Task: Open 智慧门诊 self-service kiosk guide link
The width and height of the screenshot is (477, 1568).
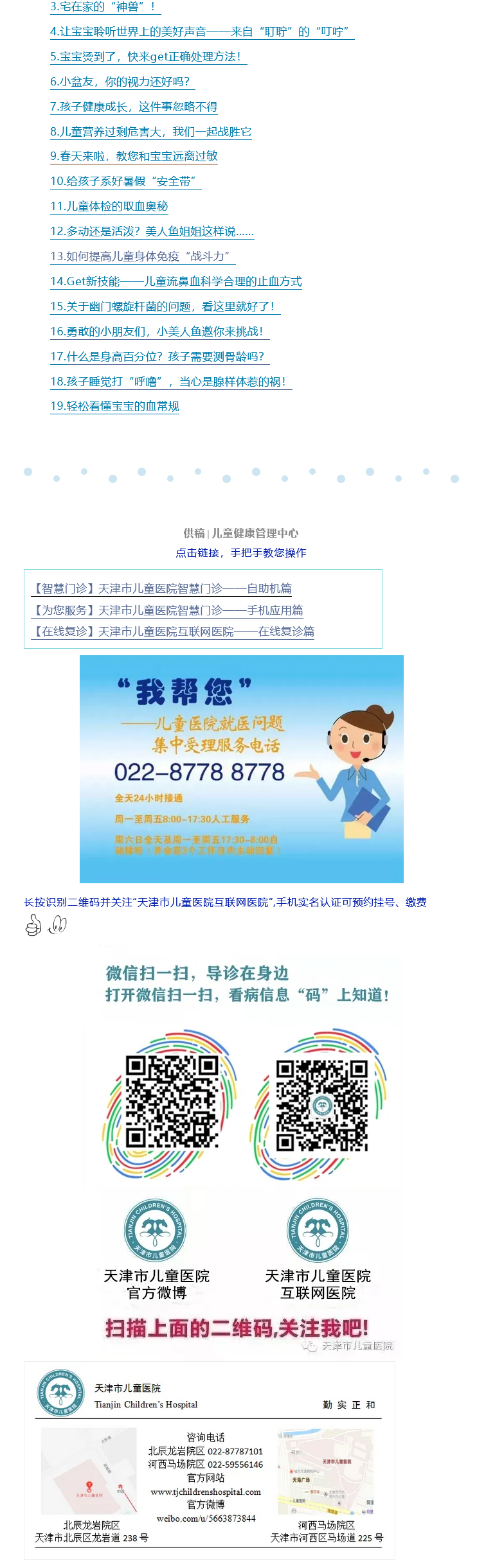Action: point(161,588)
